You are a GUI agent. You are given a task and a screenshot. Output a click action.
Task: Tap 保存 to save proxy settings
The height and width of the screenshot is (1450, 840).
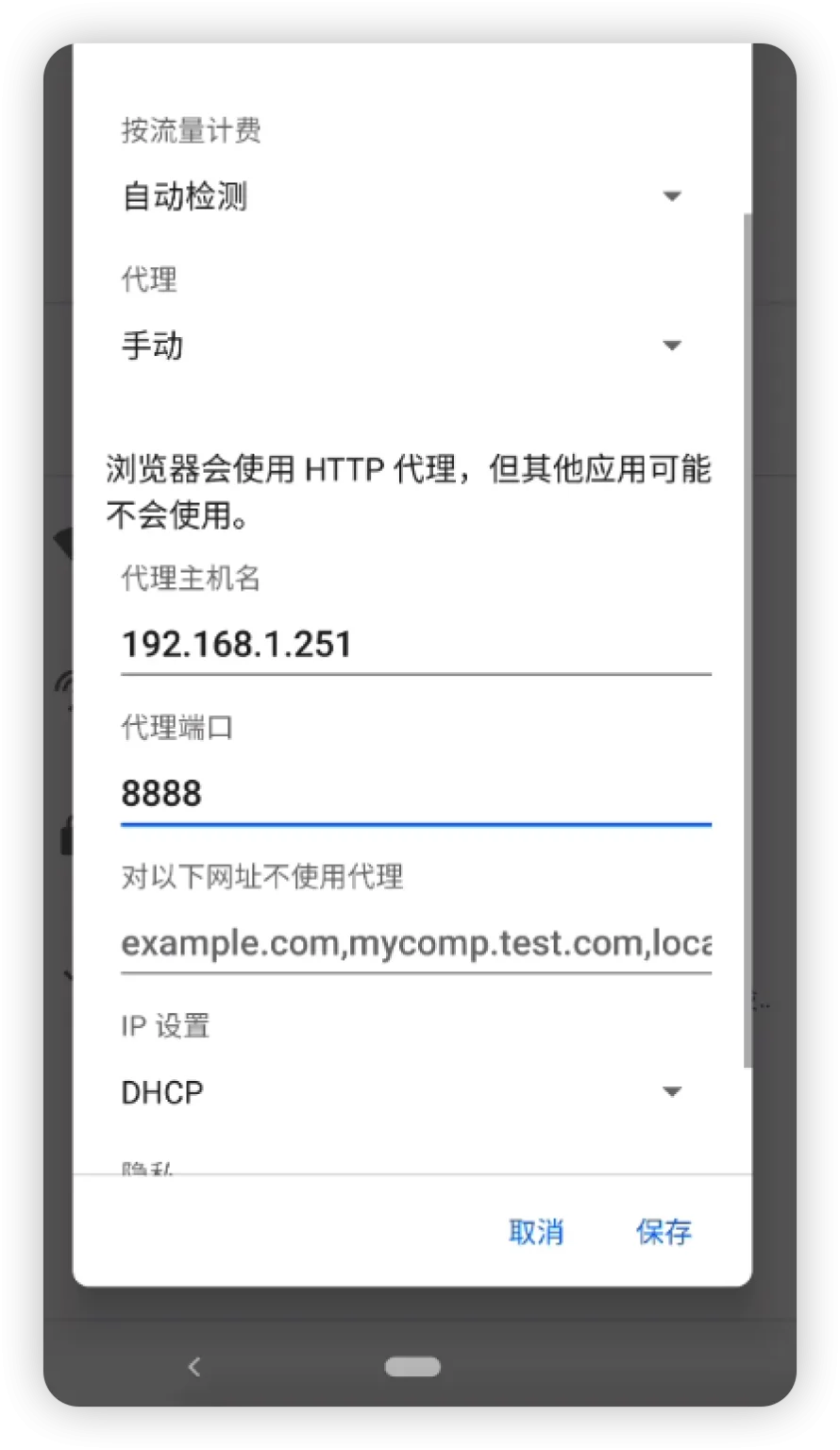664,1232
